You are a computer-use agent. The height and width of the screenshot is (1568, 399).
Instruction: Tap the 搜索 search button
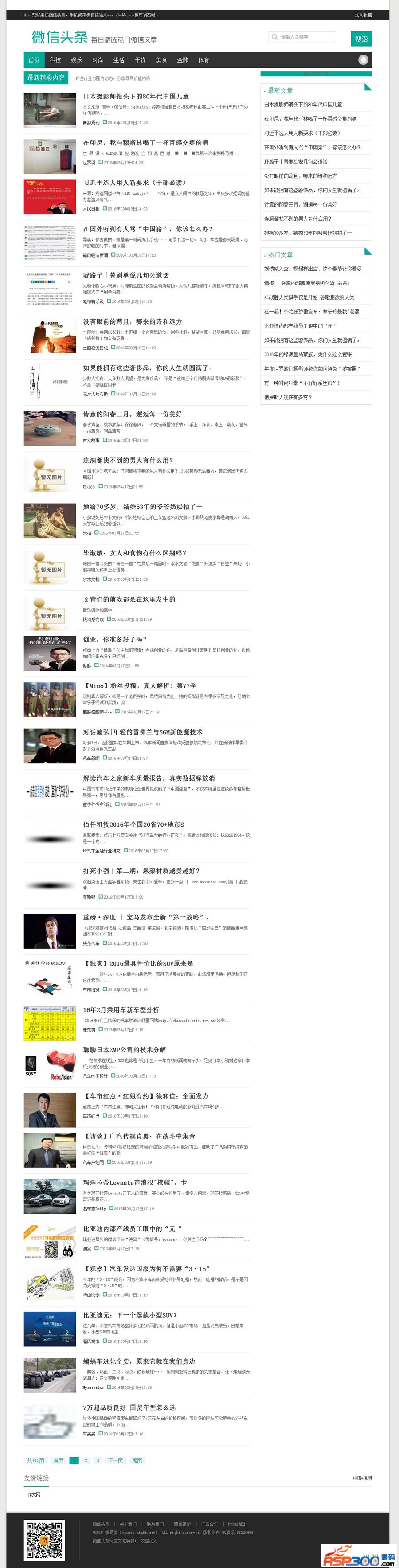pos(361,39)
